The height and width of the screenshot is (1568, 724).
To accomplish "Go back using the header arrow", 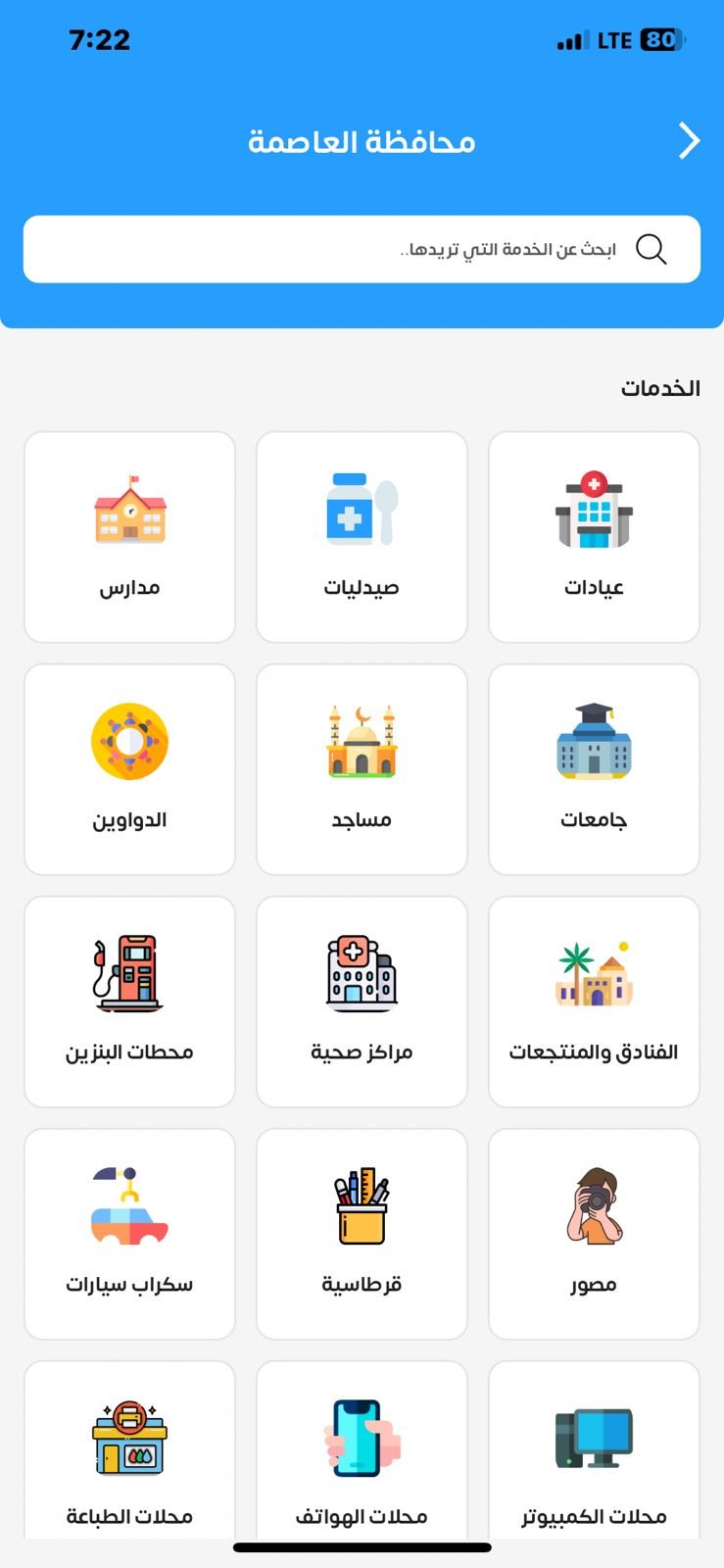I will [x=690, y=141].
